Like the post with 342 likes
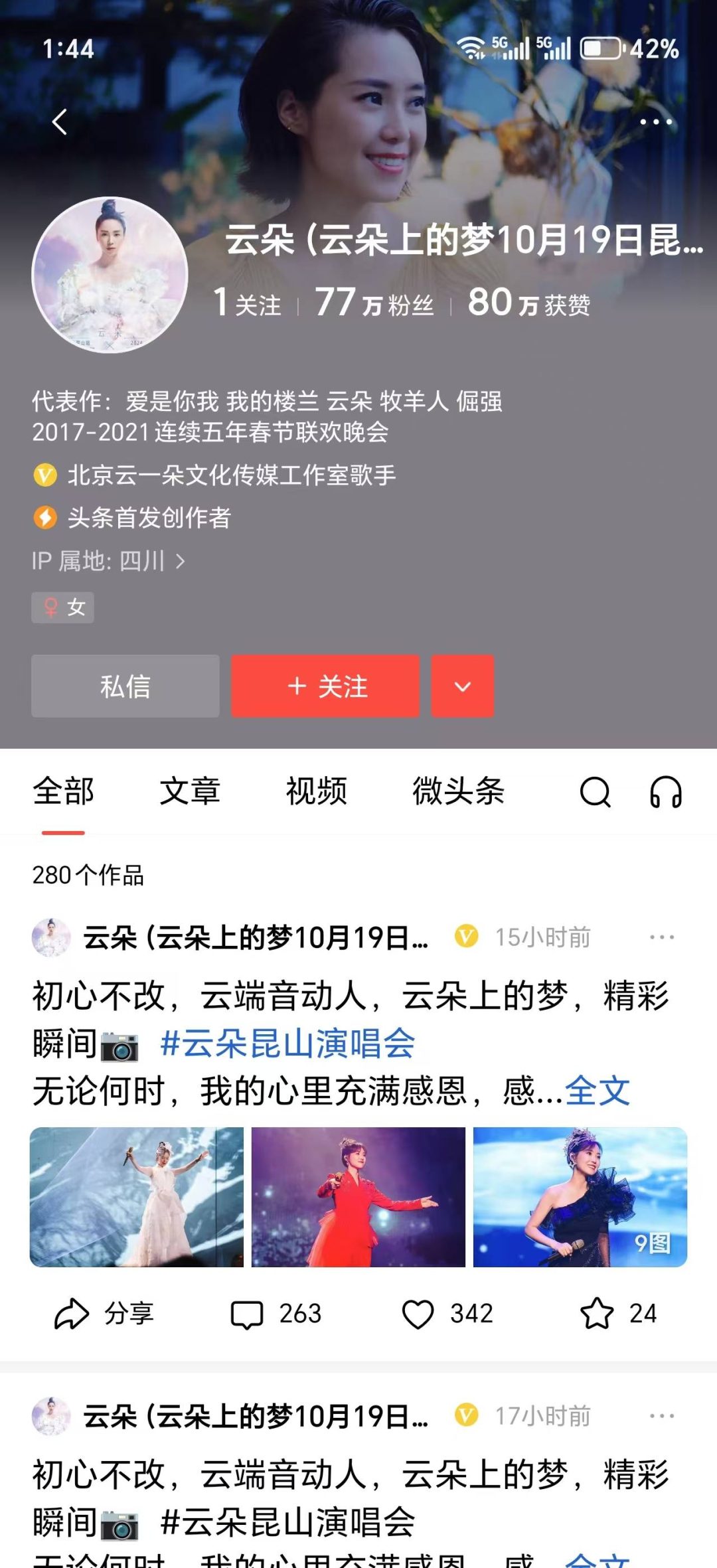Screen dimensions: 717x1568 (447, 1314)
